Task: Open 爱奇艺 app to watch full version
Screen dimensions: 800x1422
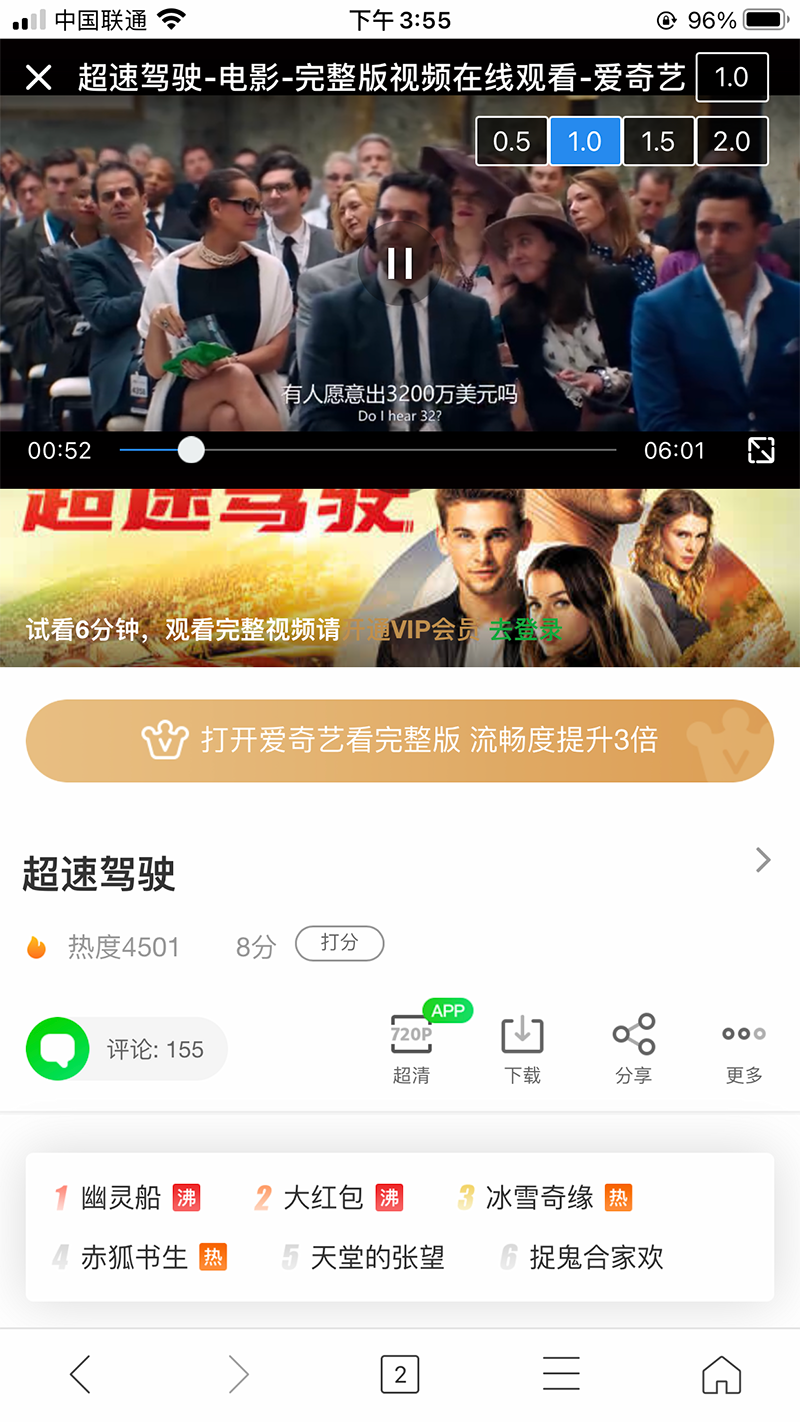Action: coord(400,740)
